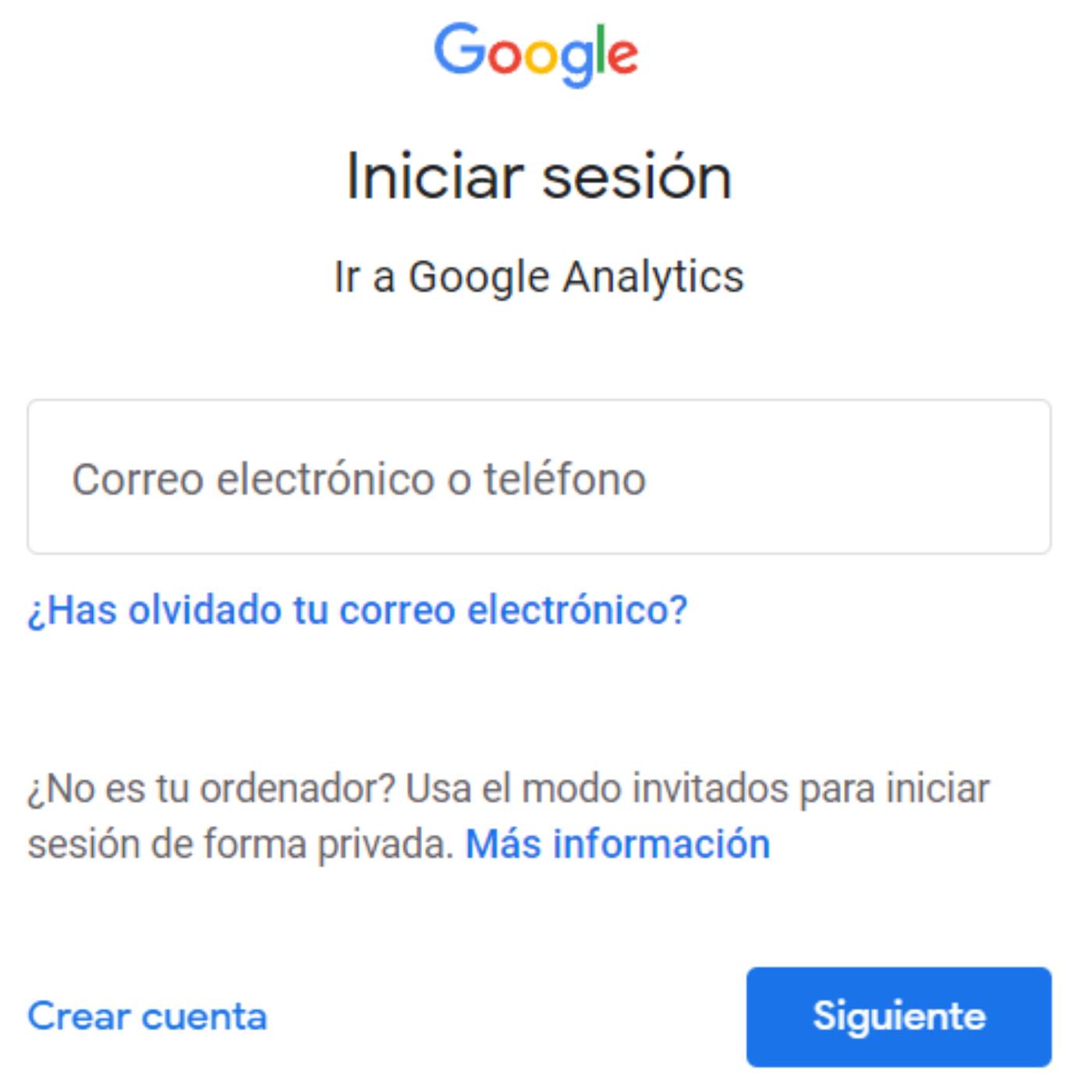Image resolution: width=1092 pixels, height=1092 pixels.
Task: Open the Más información link
Action: tap(617, 844)
